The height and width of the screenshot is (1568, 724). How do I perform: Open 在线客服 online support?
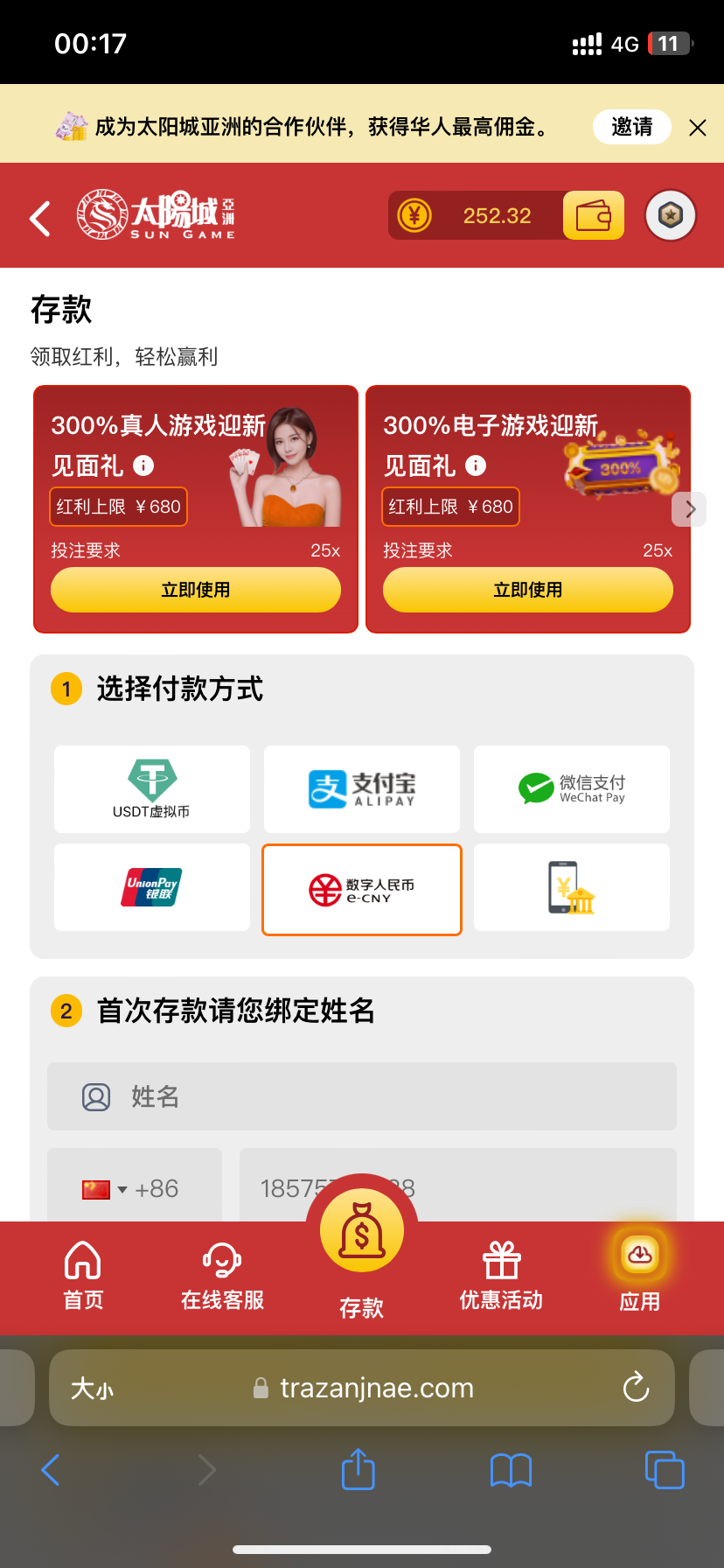point(222,1276)
